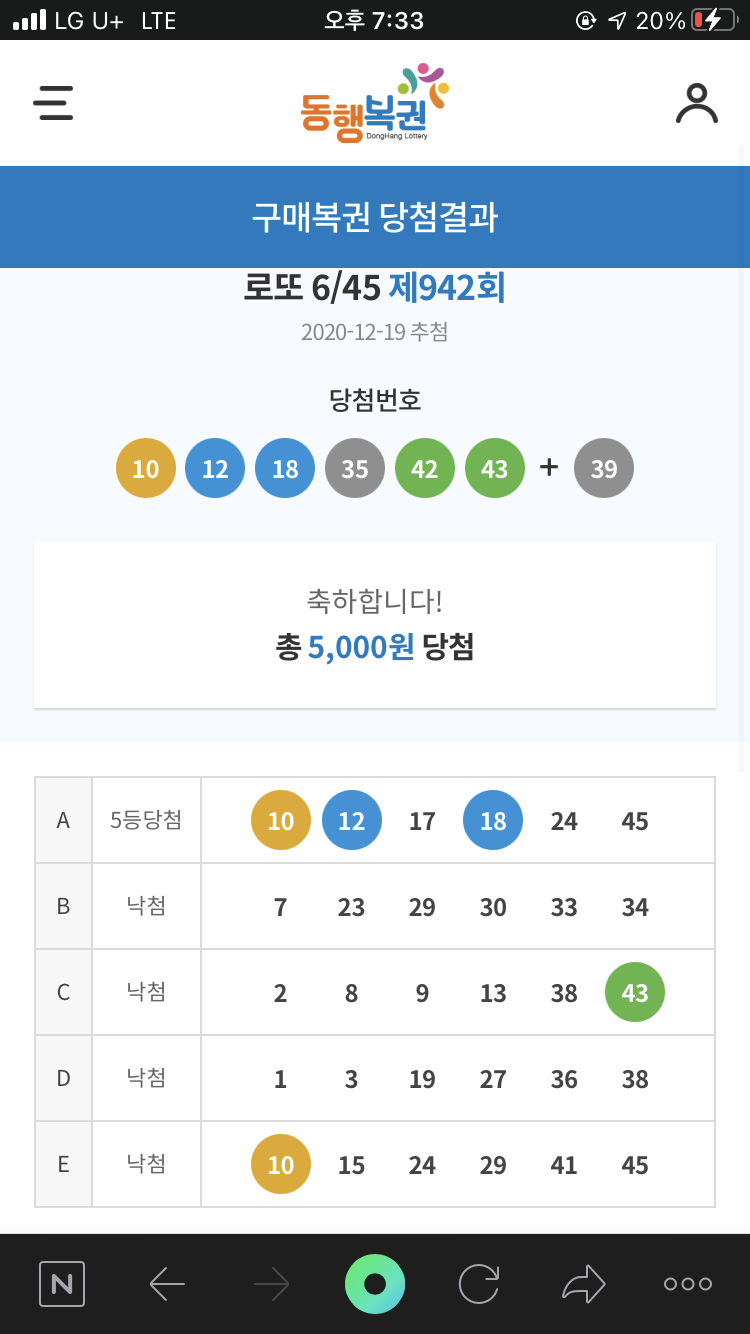Reload the page
The height and width of the screenshot is (1334, 750).
(x=479, y=1284)
